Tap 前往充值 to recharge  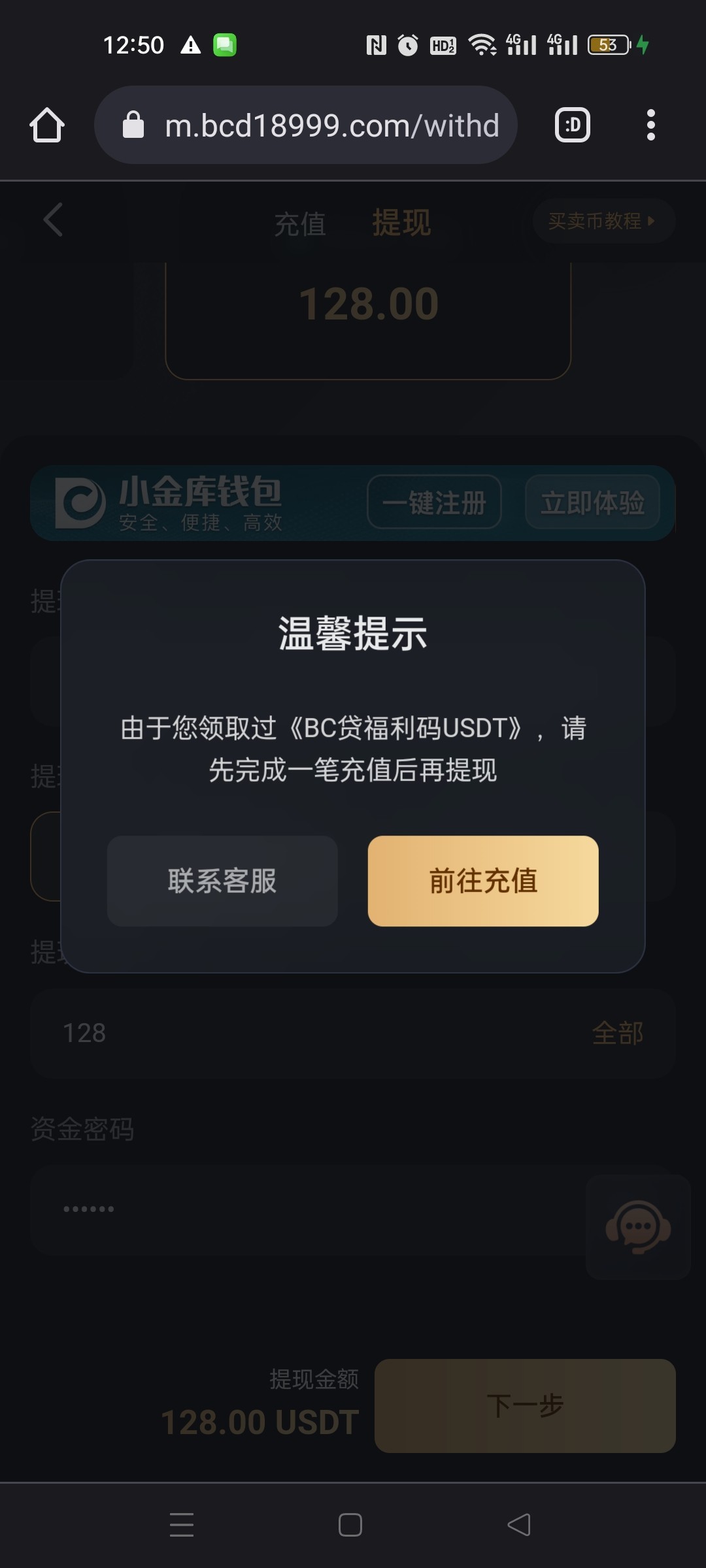(x=483, y=881)
